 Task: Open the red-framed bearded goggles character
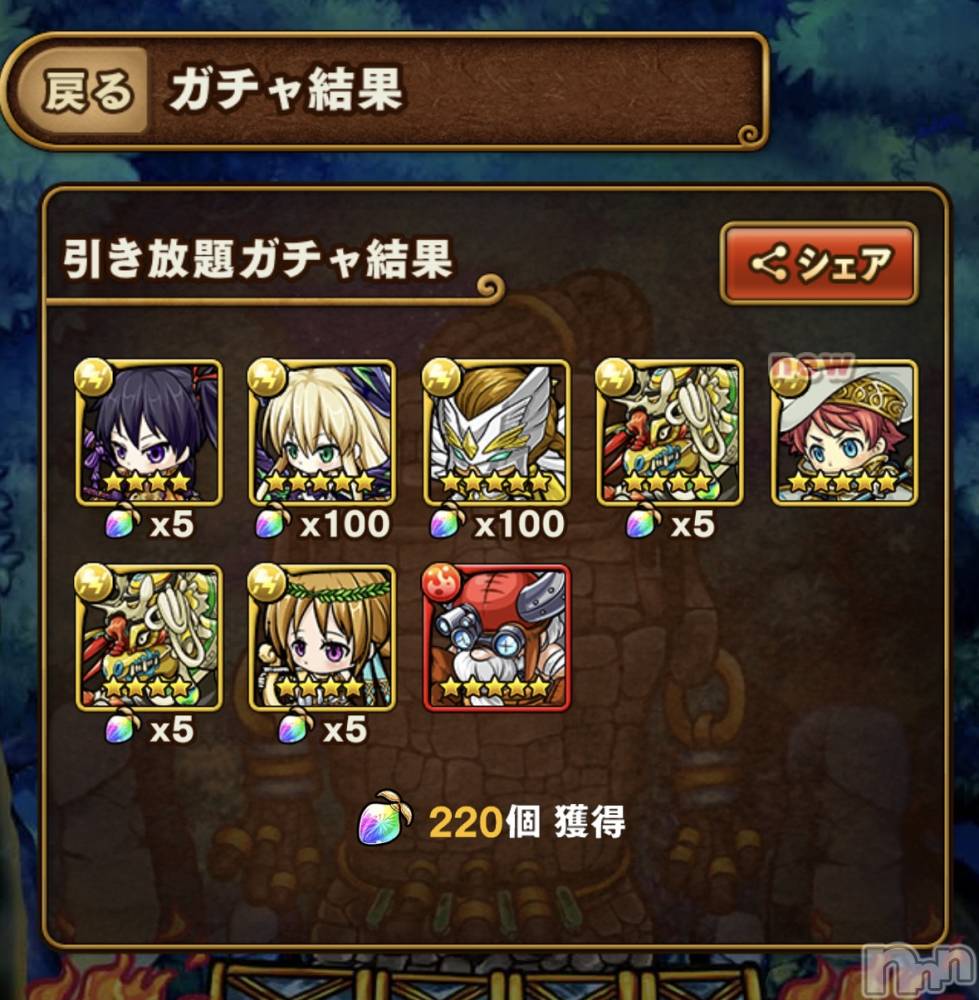point(497,637)
